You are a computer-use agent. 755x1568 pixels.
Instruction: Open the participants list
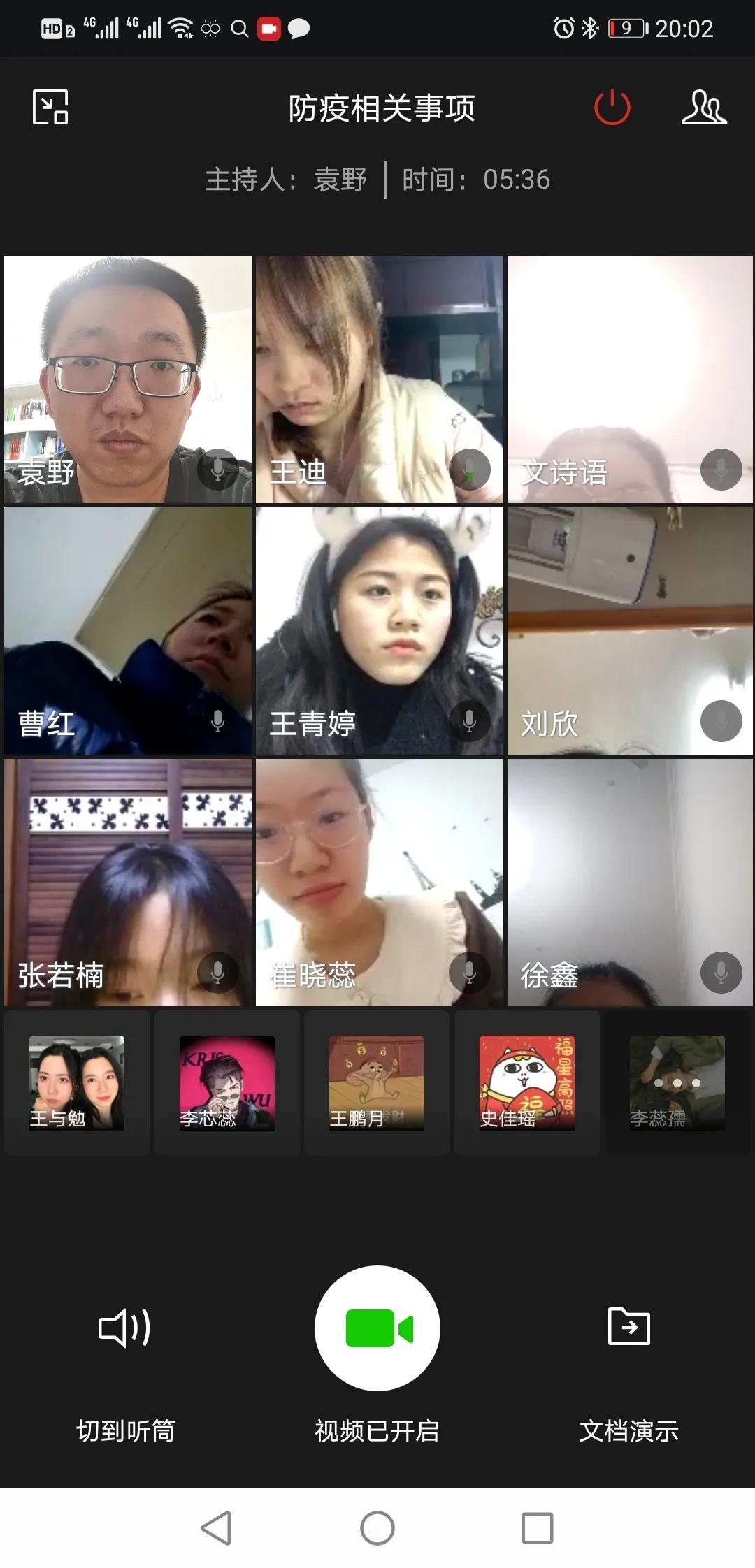click(x=703, y=107)
